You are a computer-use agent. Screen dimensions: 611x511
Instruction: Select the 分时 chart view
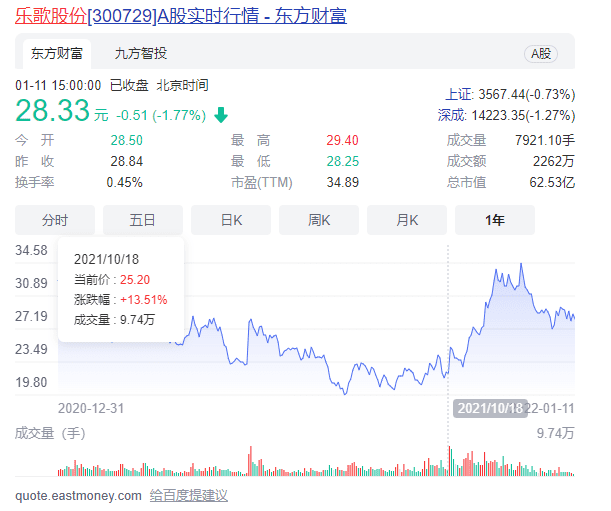[x=55, y=220]
